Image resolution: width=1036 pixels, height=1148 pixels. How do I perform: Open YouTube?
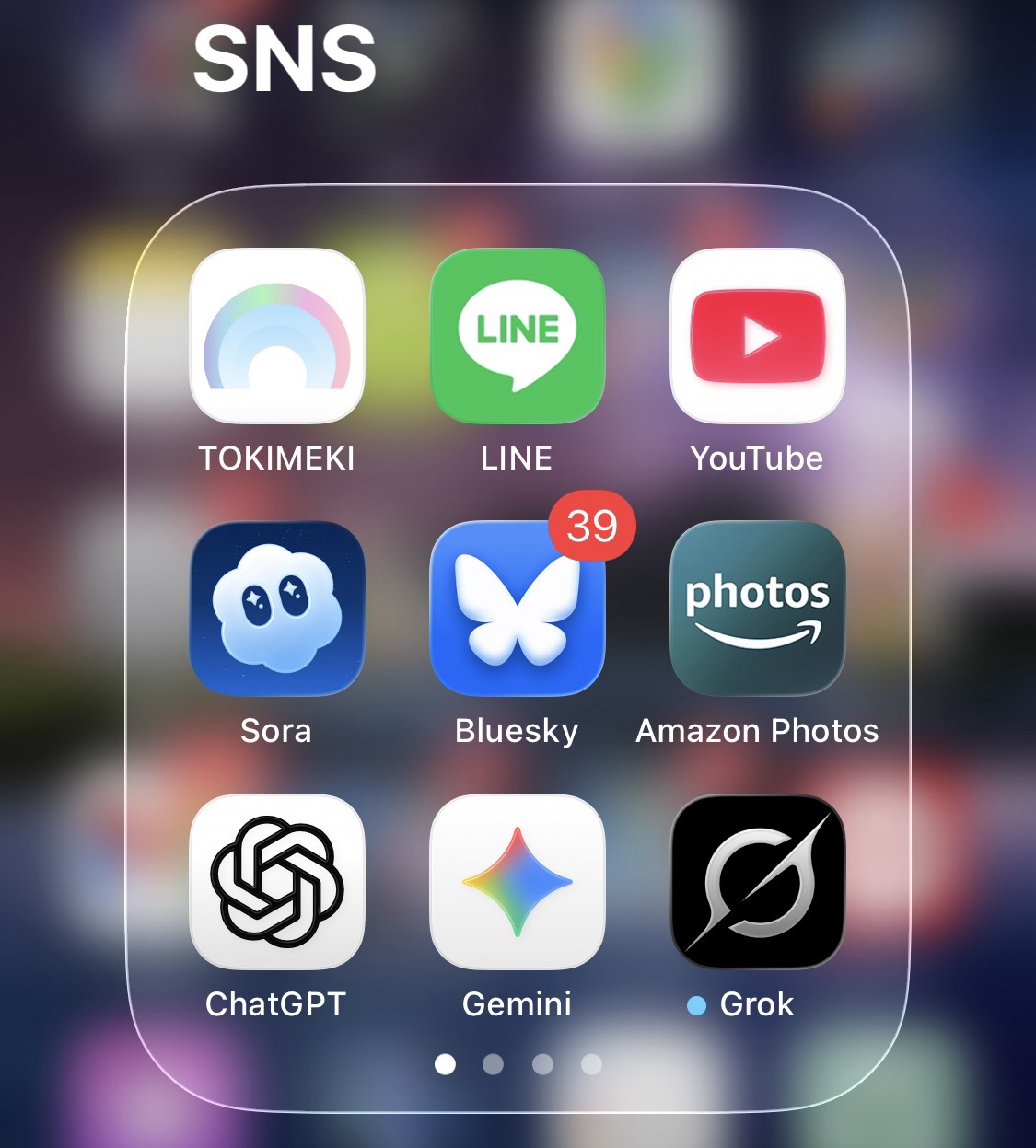click(757, 336)
